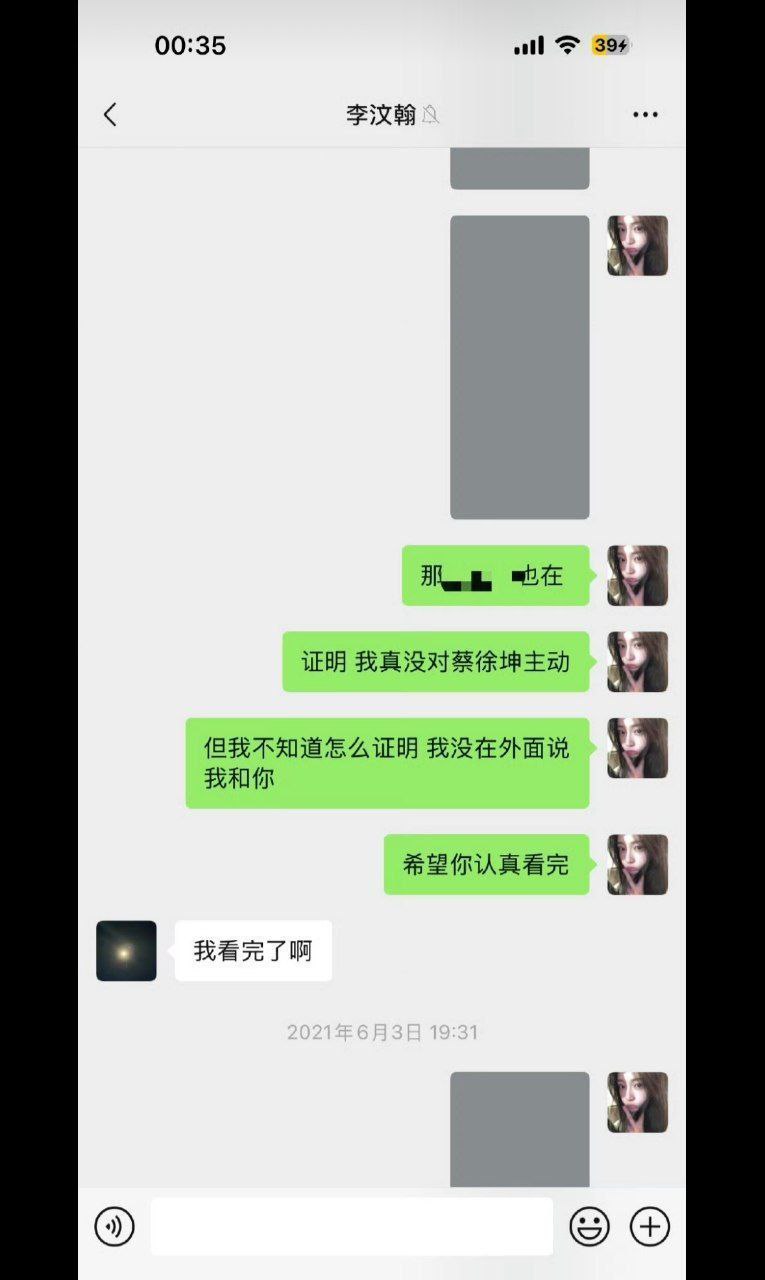
Task: Open the tall gray image message
Action: [519, 367]
